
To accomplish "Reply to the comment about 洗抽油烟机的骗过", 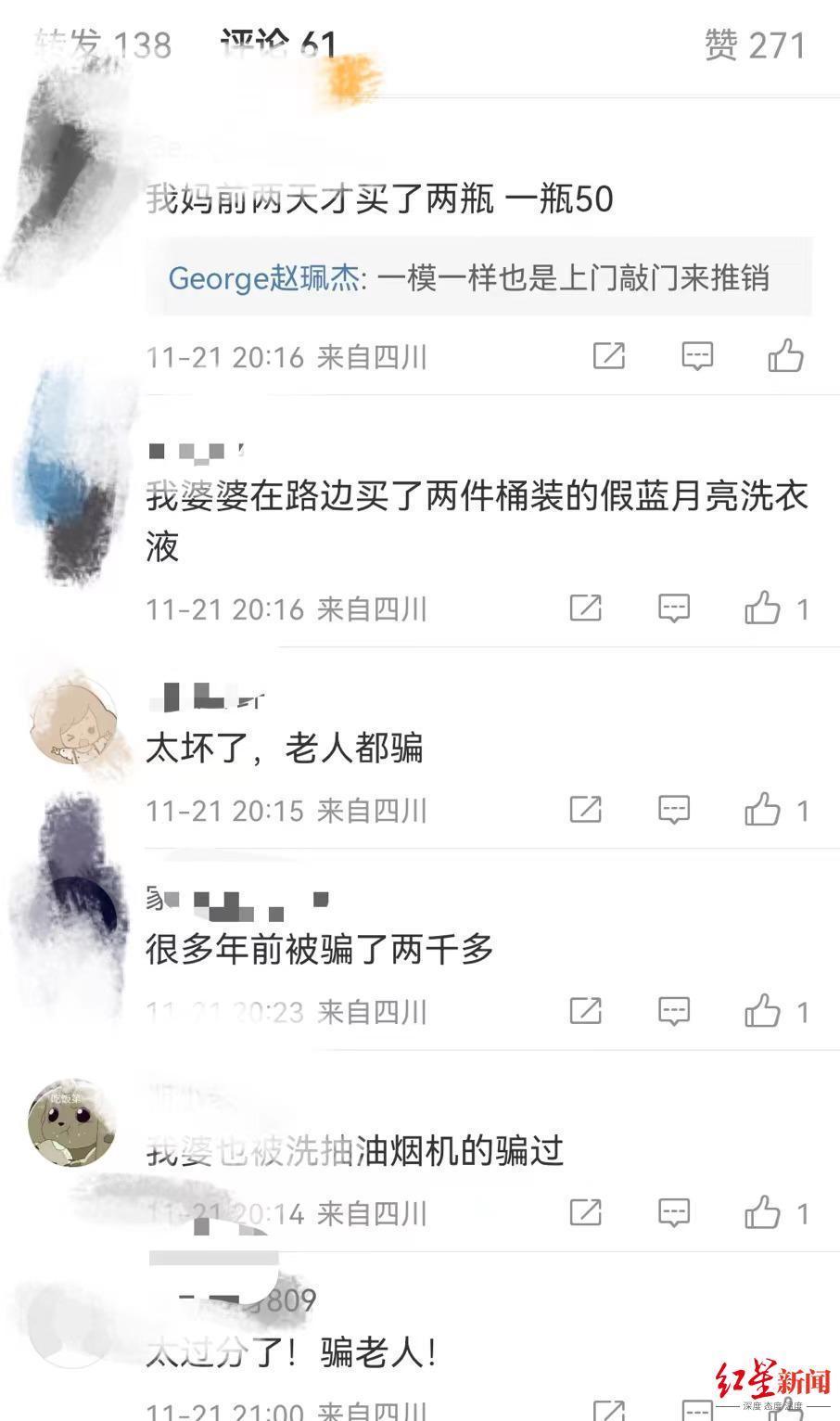I will [674, 1212].
